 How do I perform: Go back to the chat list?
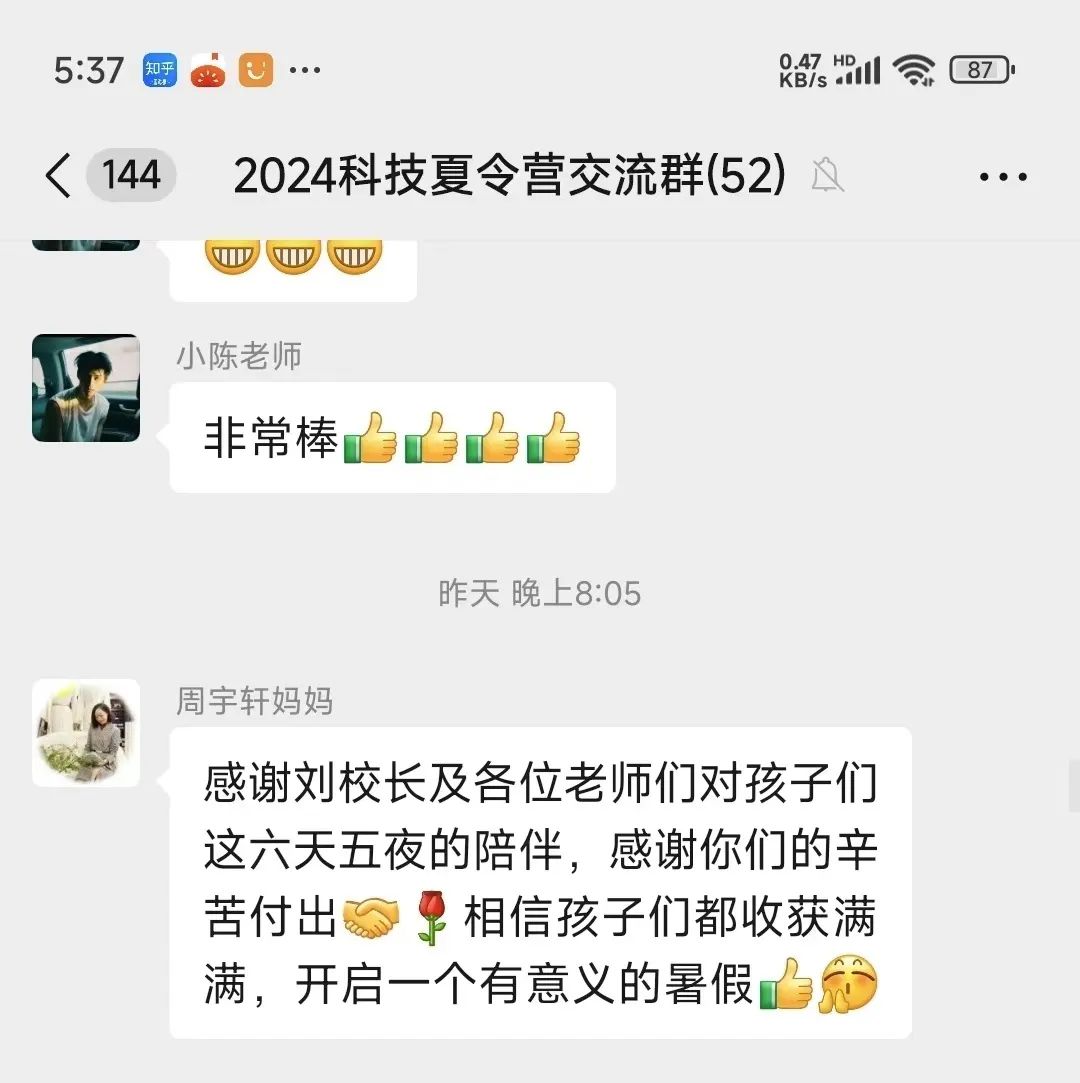[58, 177]
